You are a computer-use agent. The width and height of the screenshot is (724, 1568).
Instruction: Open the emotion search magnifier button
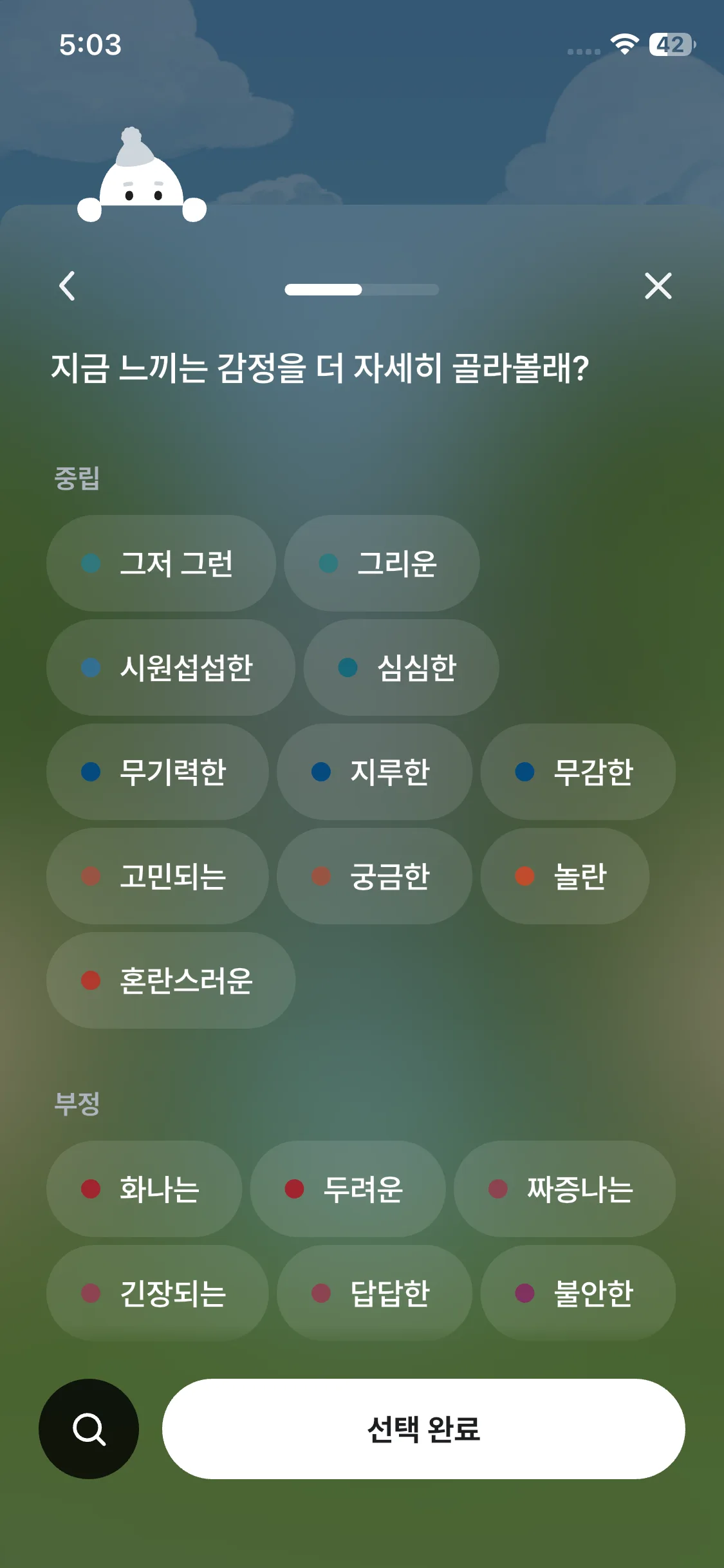[x=89, y=1428]
